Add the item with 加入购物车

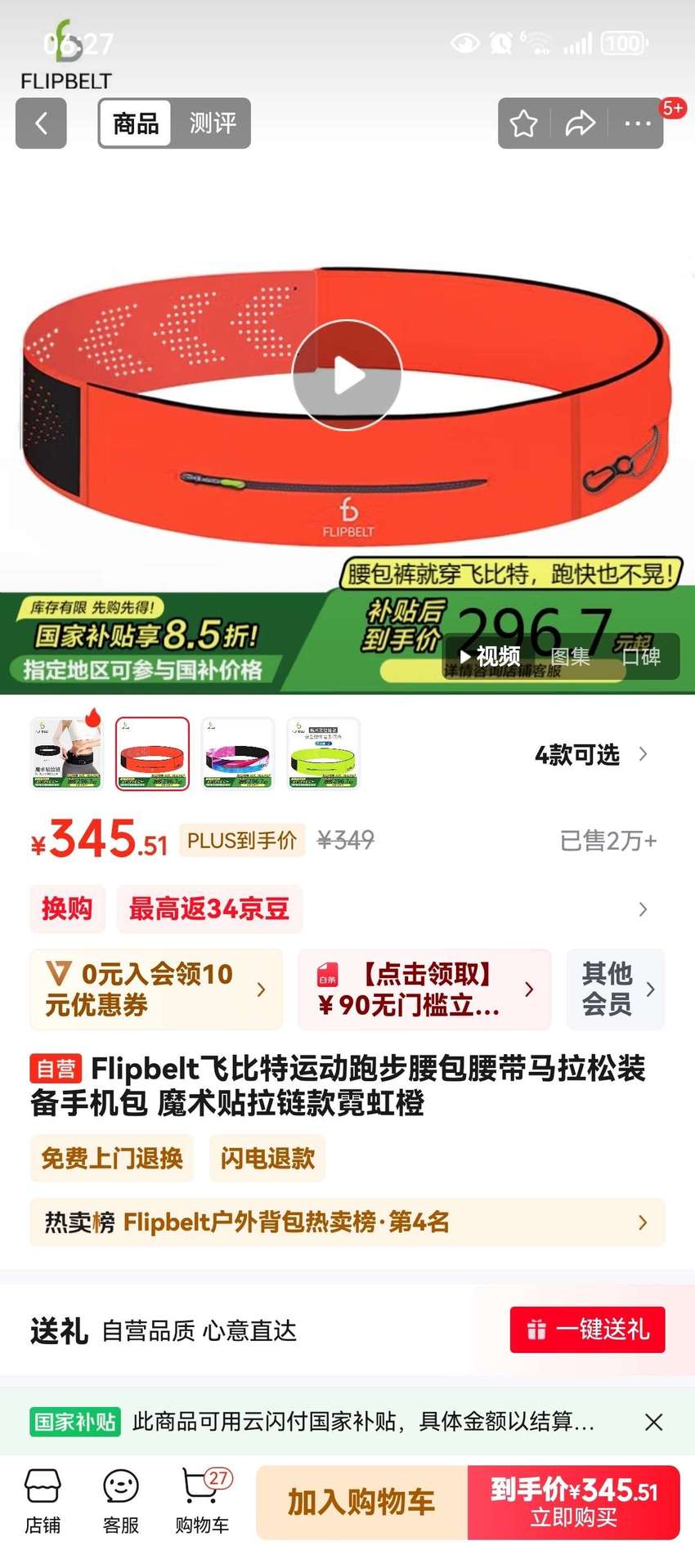361,1502
